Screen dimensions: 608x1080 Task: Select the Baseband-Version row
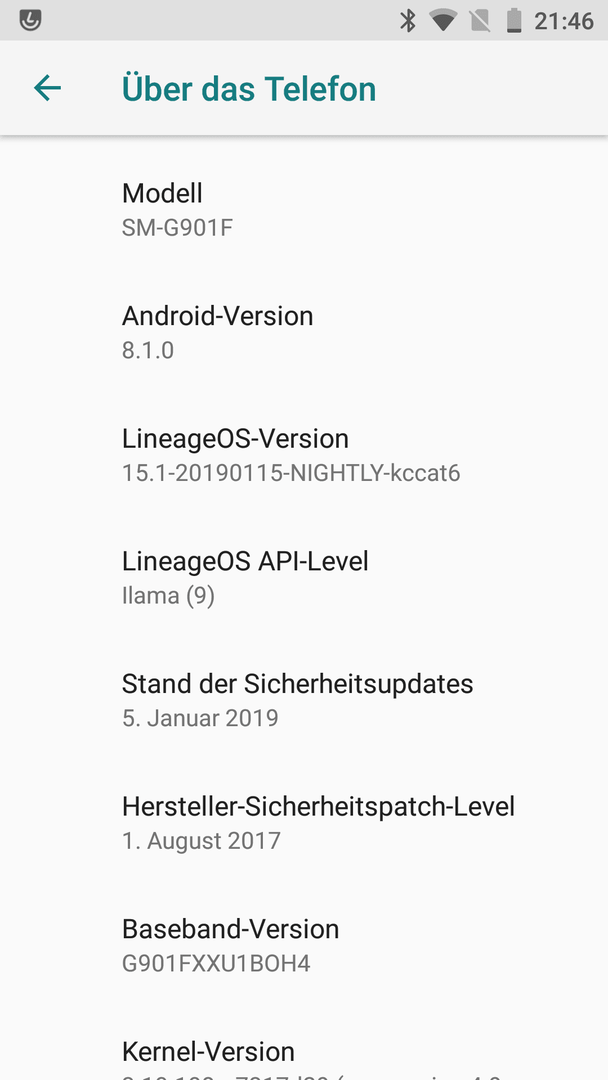[x=304, y=946]
